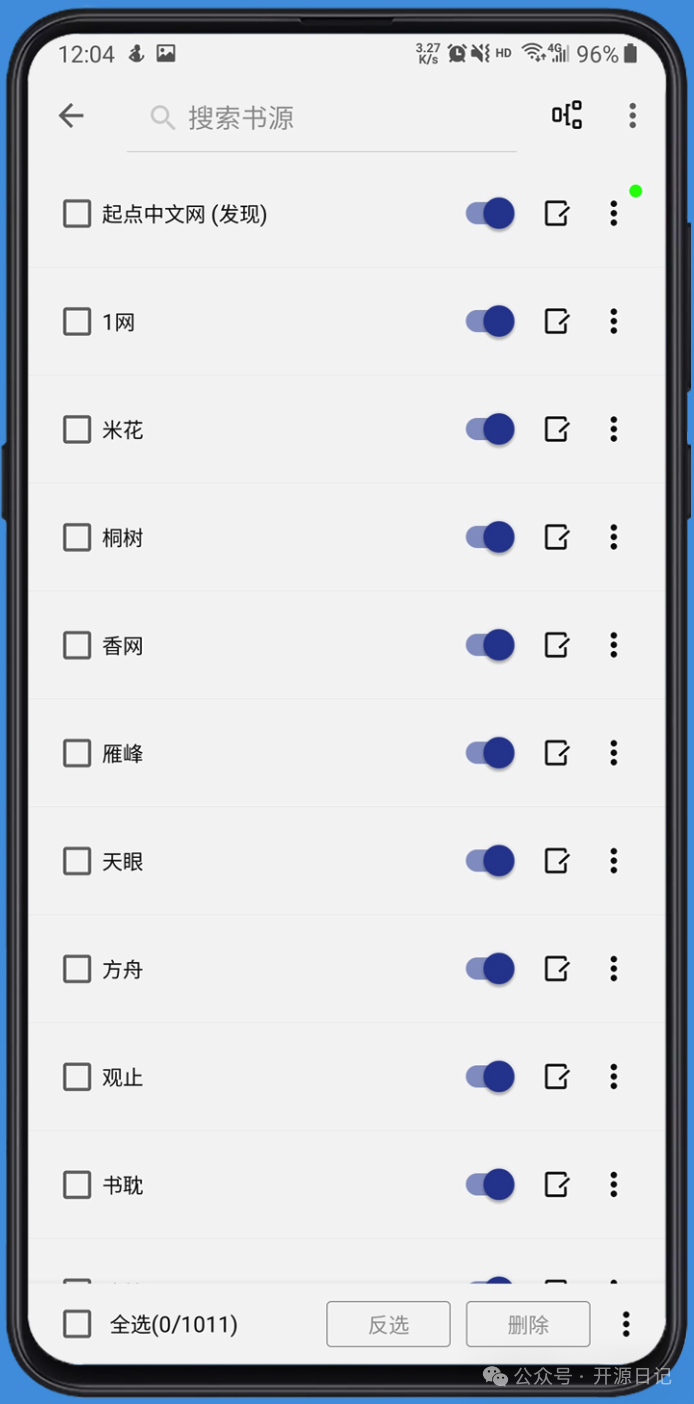Check the box for 起点中文网 (发现)
Image resolution: width=694 pixels, height=1404 pixels.
pyautogui.click(x=77, y=213)
